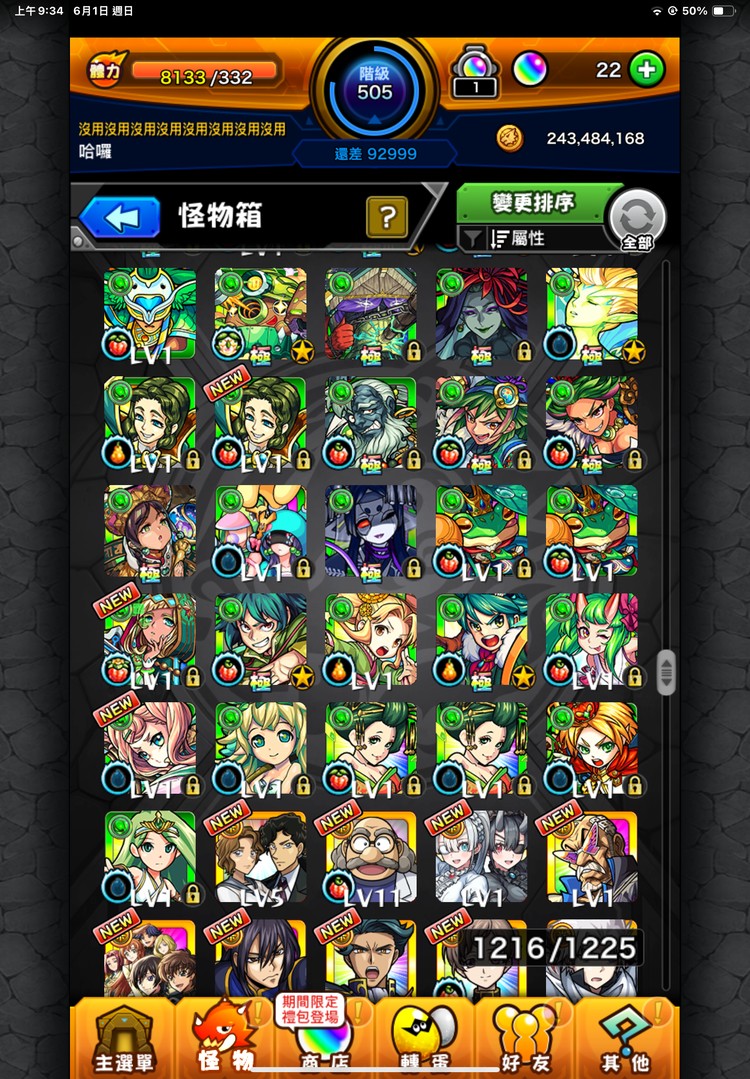The image size is (750, 1079).
Task: Select the green armored helmet knight monster
Action: click(x=150, y=314)
